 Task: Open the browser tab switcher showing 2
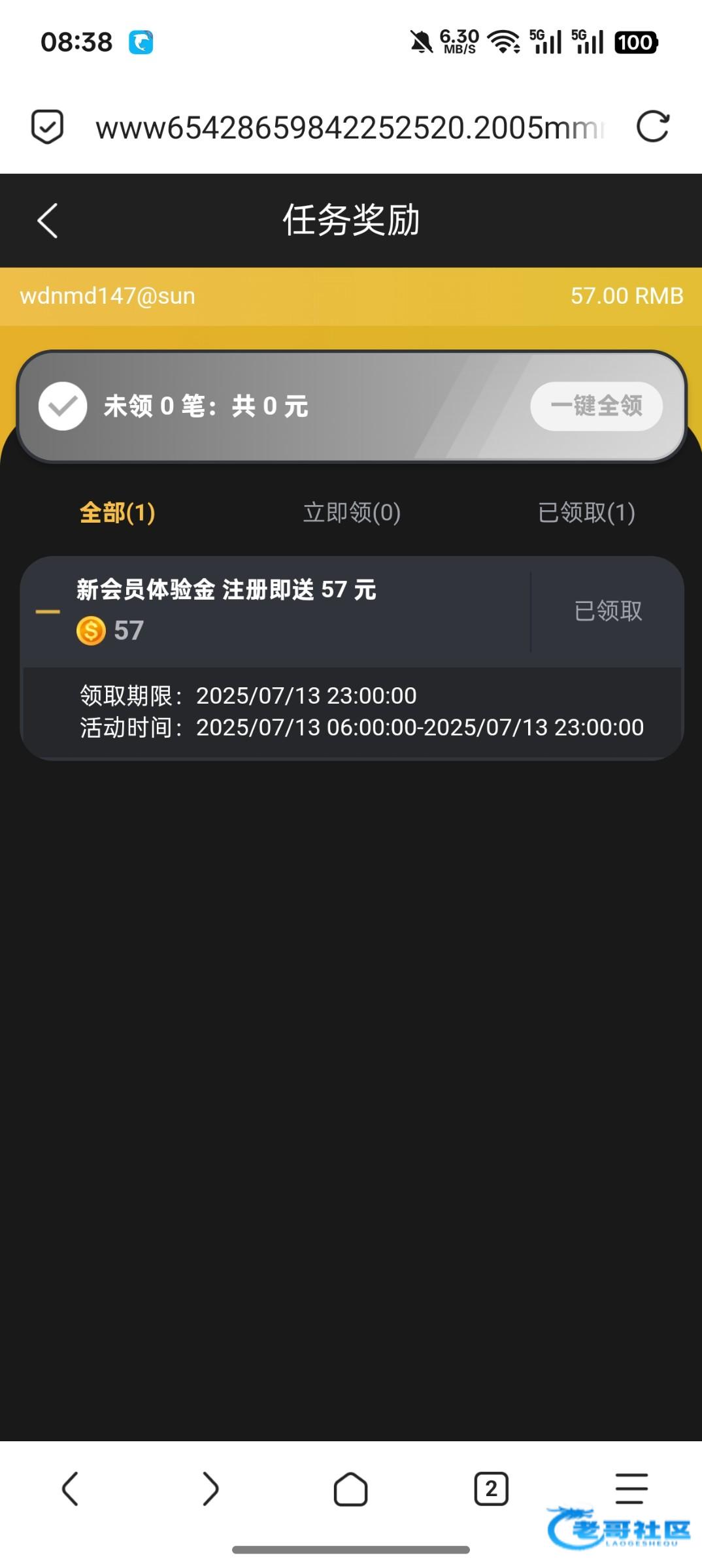(x=491, y=1489)
